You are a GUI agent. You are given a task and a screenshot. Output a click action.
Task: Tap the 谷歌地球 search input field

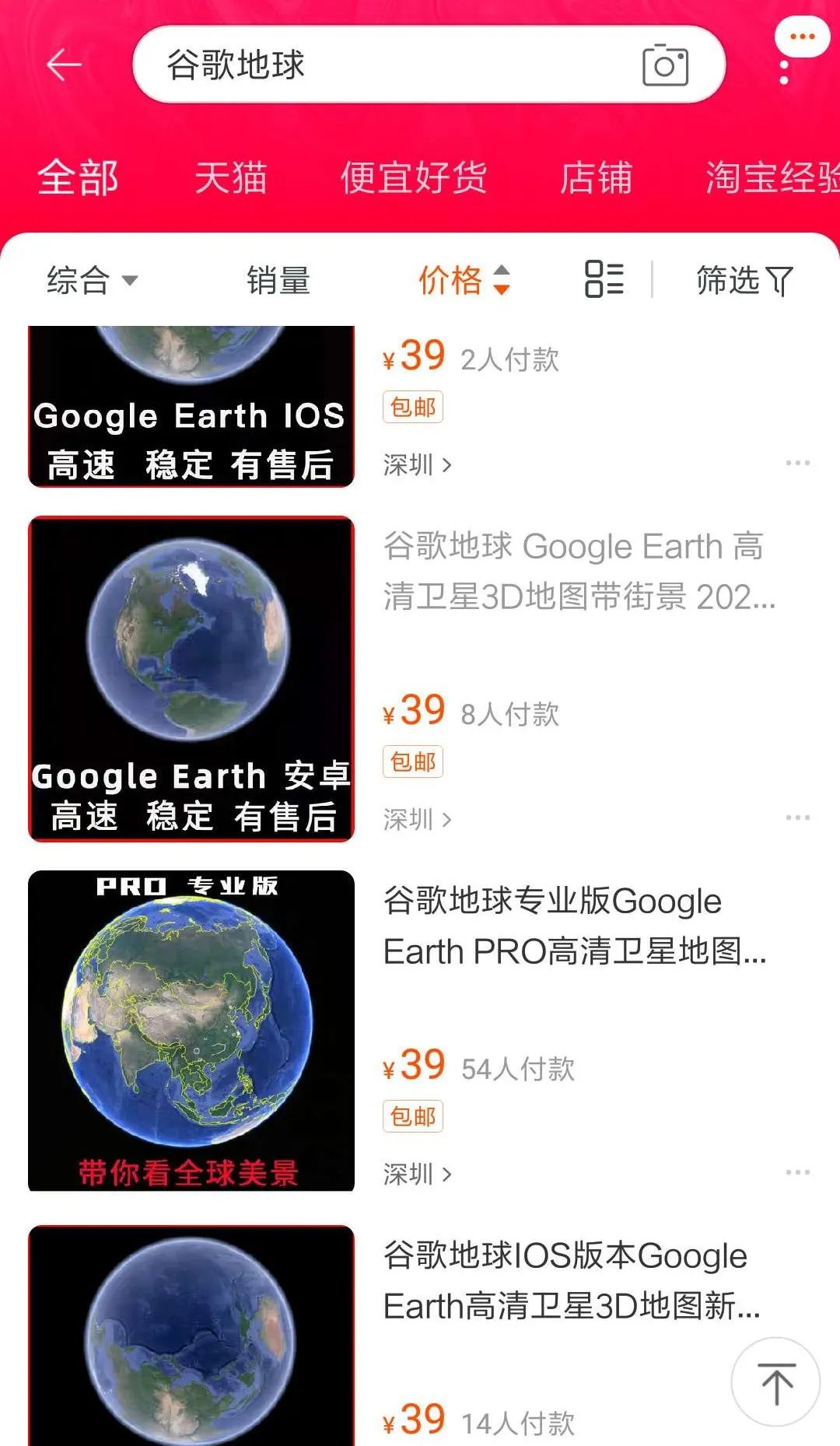pos(350,64)
